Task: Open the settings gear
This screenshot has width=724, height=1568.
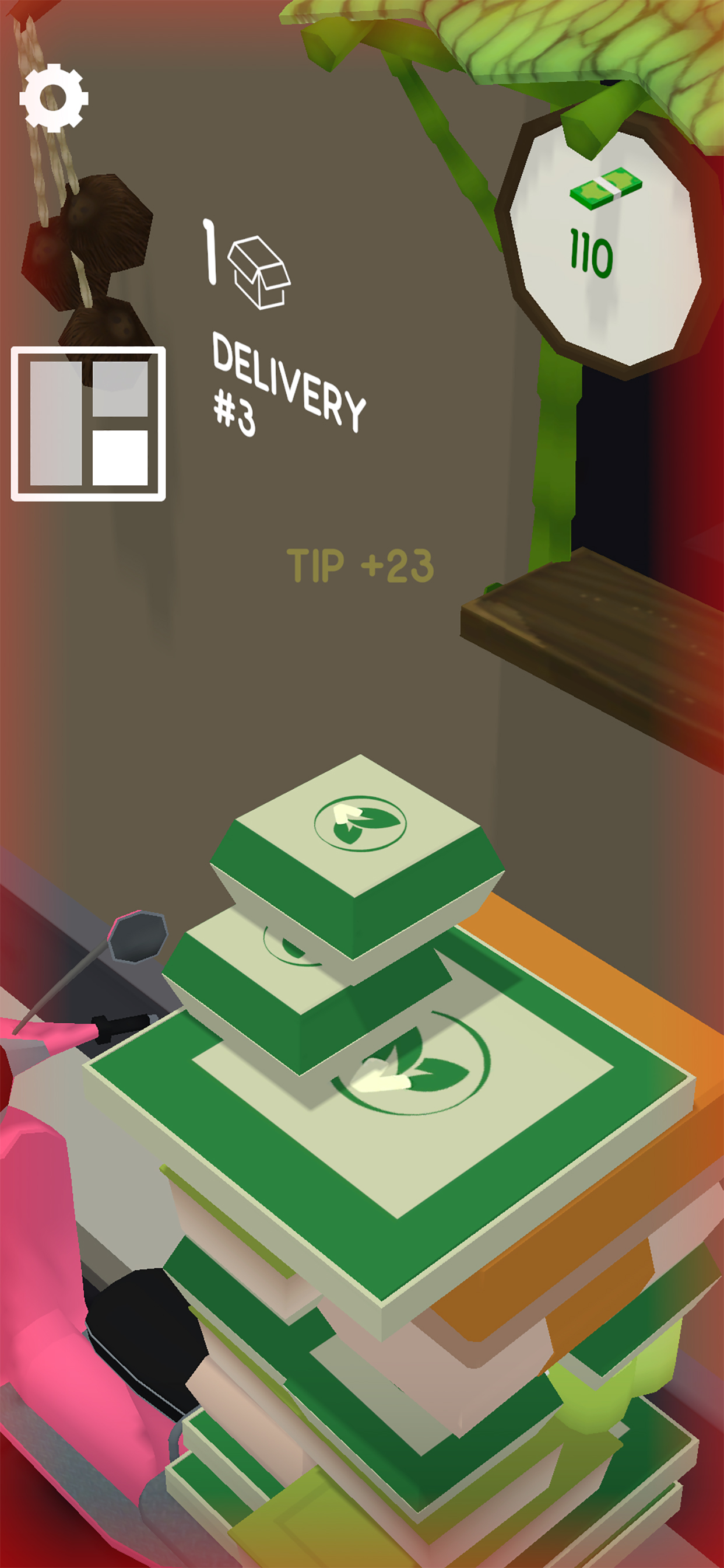Action: tap(54, 97)
